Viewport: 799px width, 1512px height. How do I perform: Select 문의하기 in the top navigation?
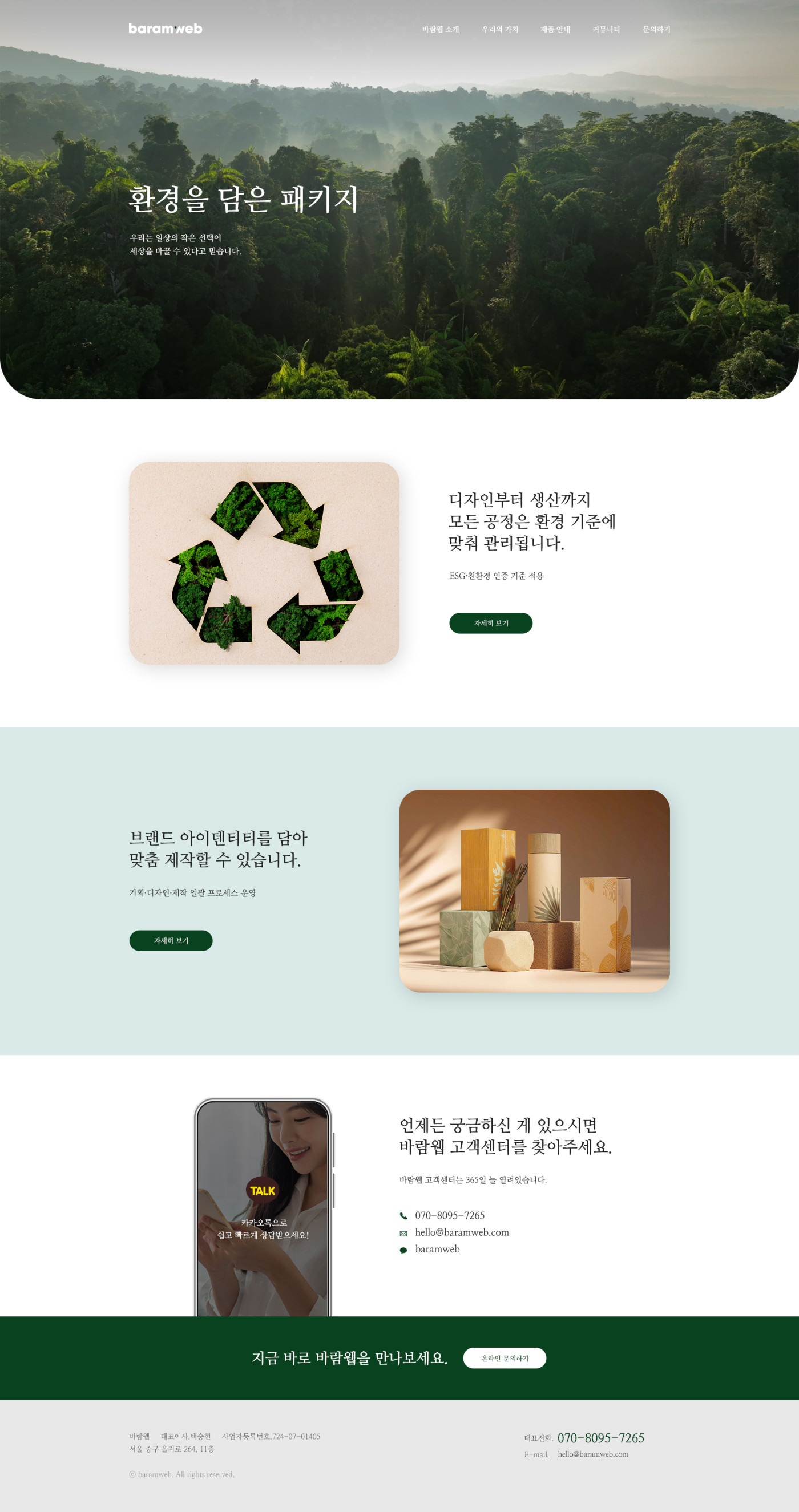tap(656, 29)
